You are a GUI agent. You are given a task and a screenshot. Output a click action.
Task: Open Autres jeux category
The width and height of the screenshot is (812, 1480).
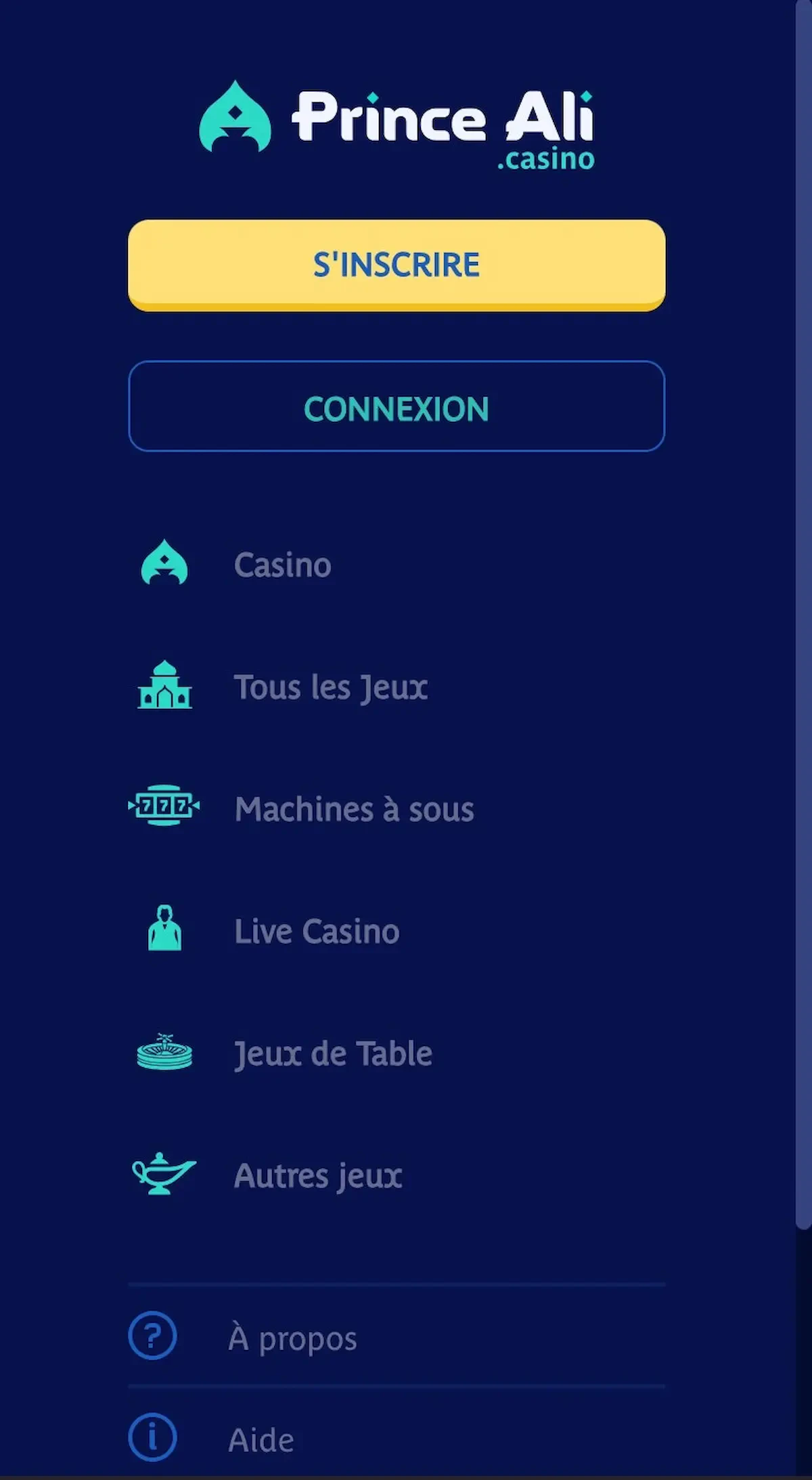tap(317, 1176)
